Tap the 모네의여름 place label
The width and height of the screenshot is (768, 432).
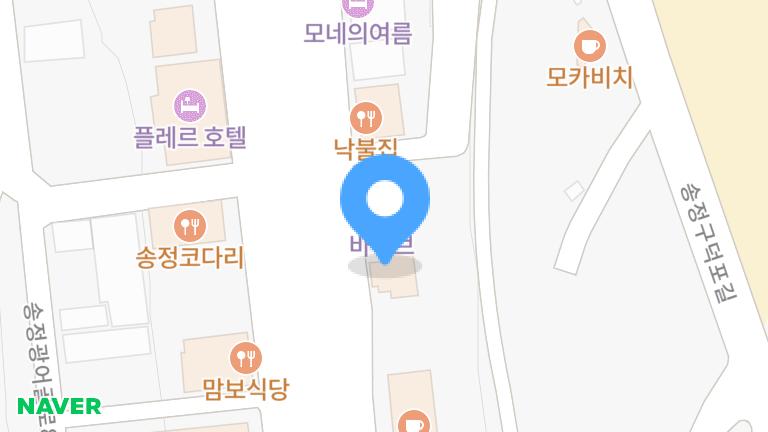(x=357, y=33)
